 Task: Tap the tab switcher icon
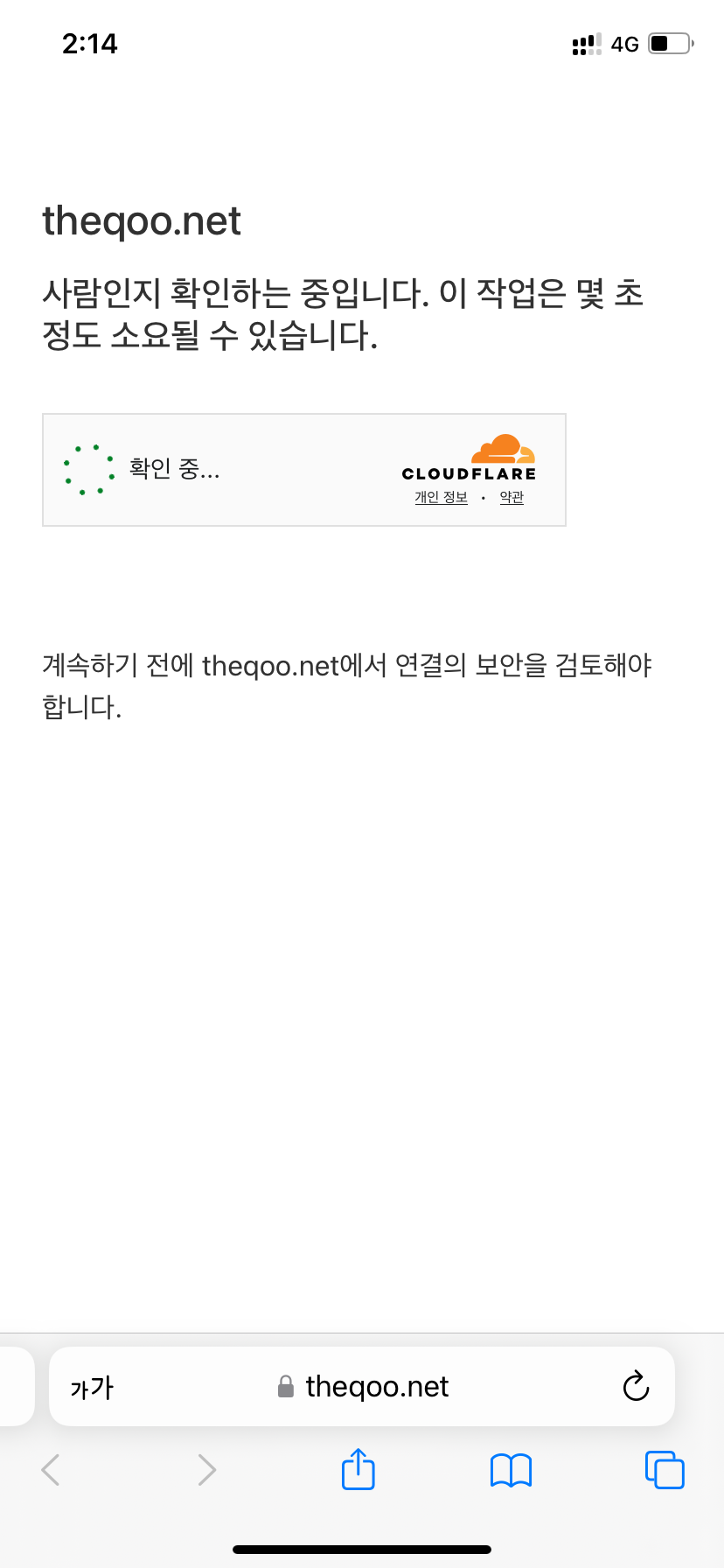coord(665,1469)
